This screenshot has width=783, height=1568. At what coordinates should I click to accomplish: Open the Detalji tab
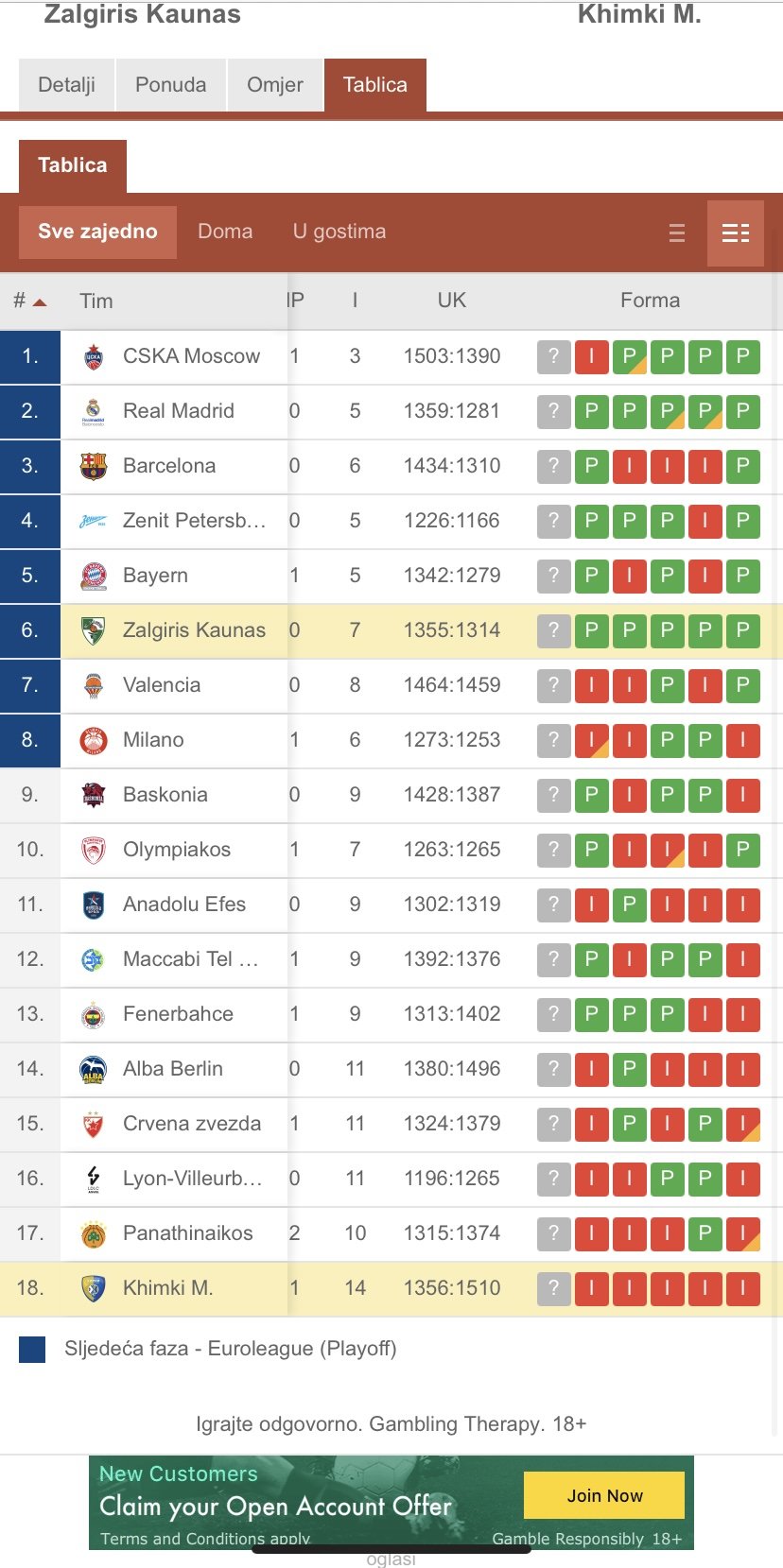(x=66, y=85)
